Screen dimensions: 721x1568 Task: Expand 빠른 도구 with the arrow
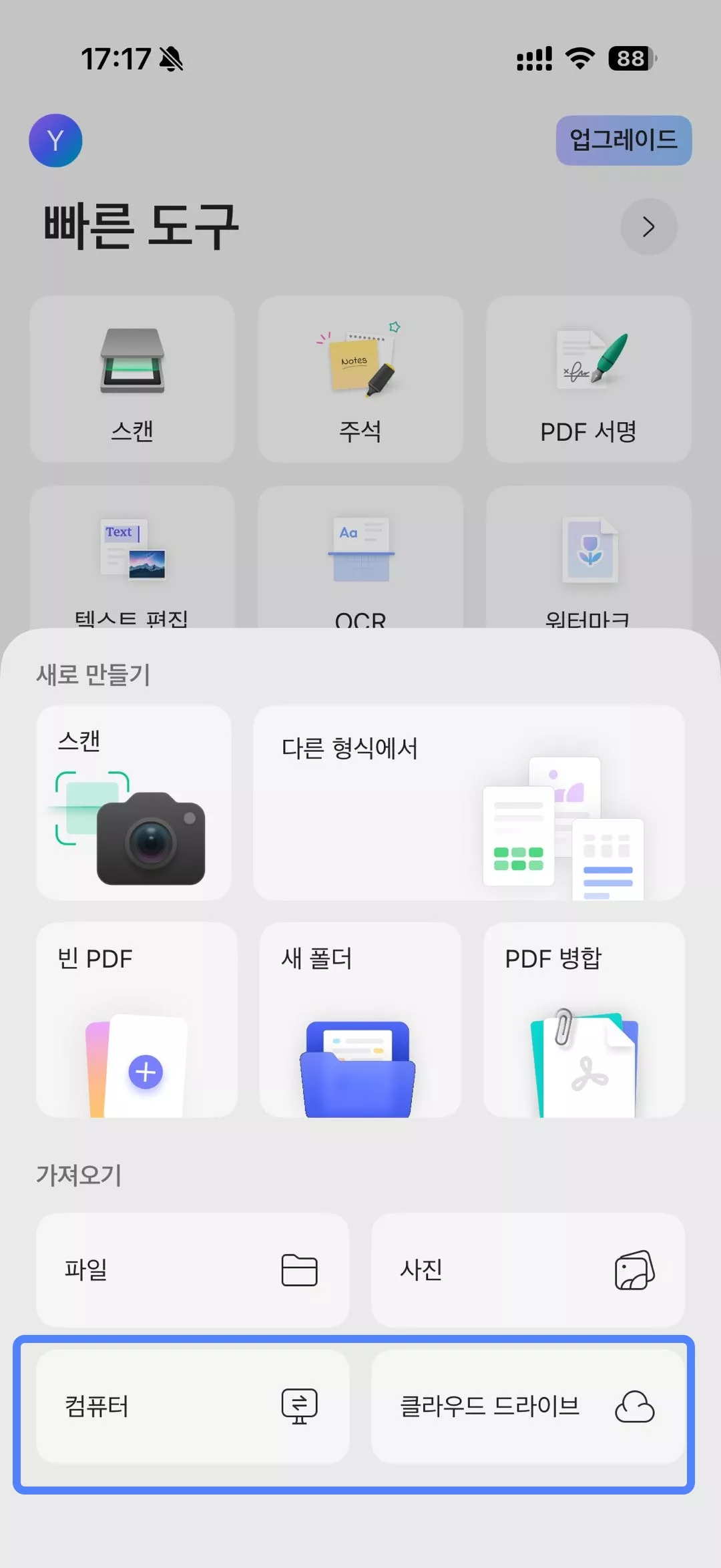pos(648,227)
